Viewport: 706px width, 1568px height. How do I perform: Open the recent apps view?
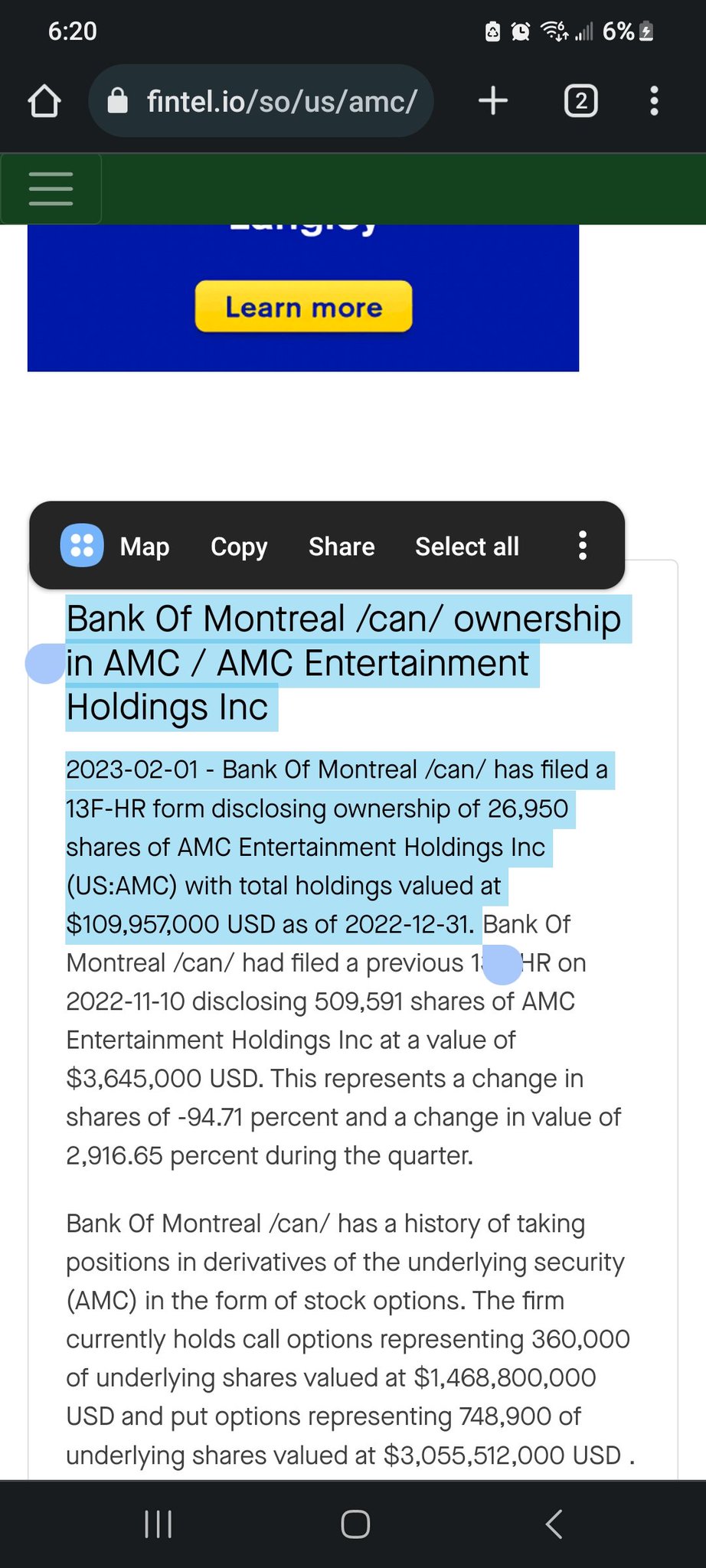tap(159, 1524)
